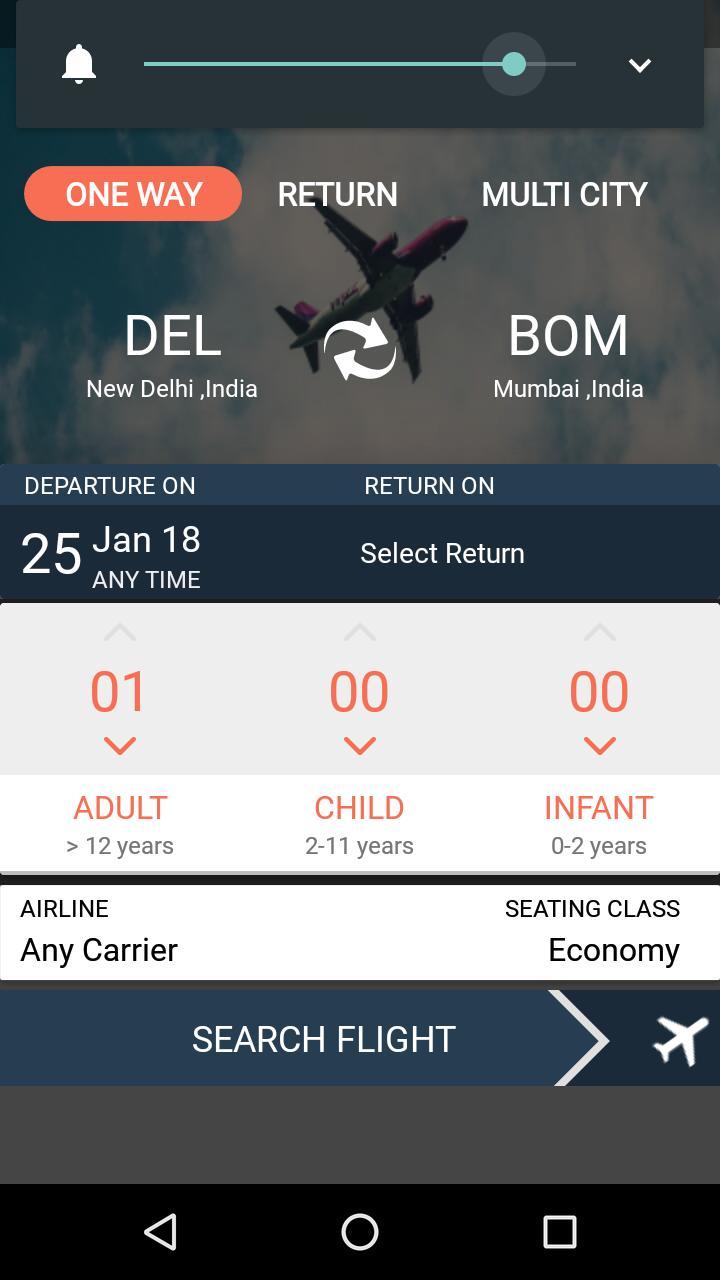Expand the volume panel with the chevron

point(639,66)
